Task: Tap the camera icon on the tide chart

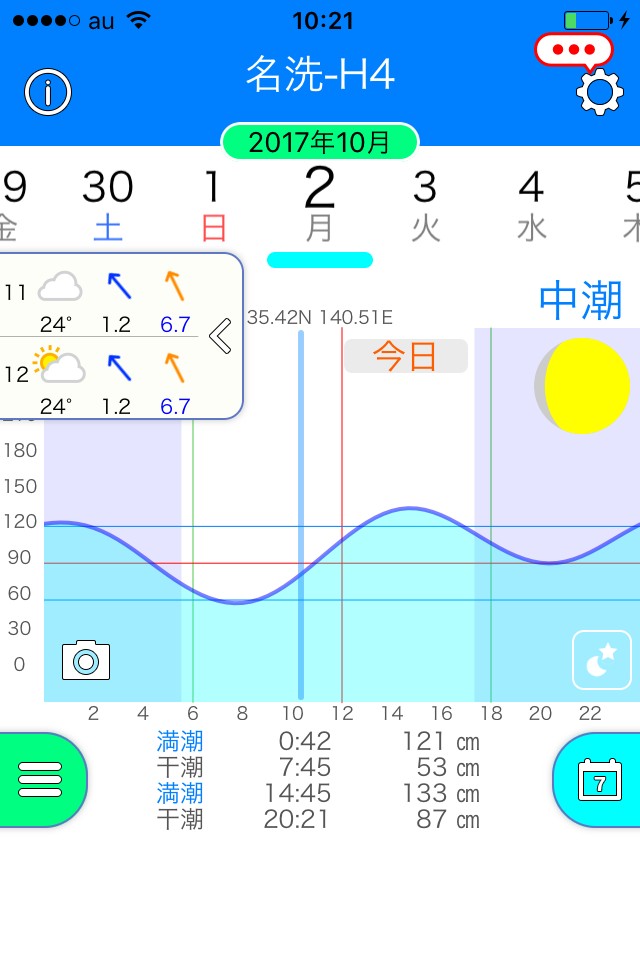Action: pyautogui.click(x=86, y=661)
